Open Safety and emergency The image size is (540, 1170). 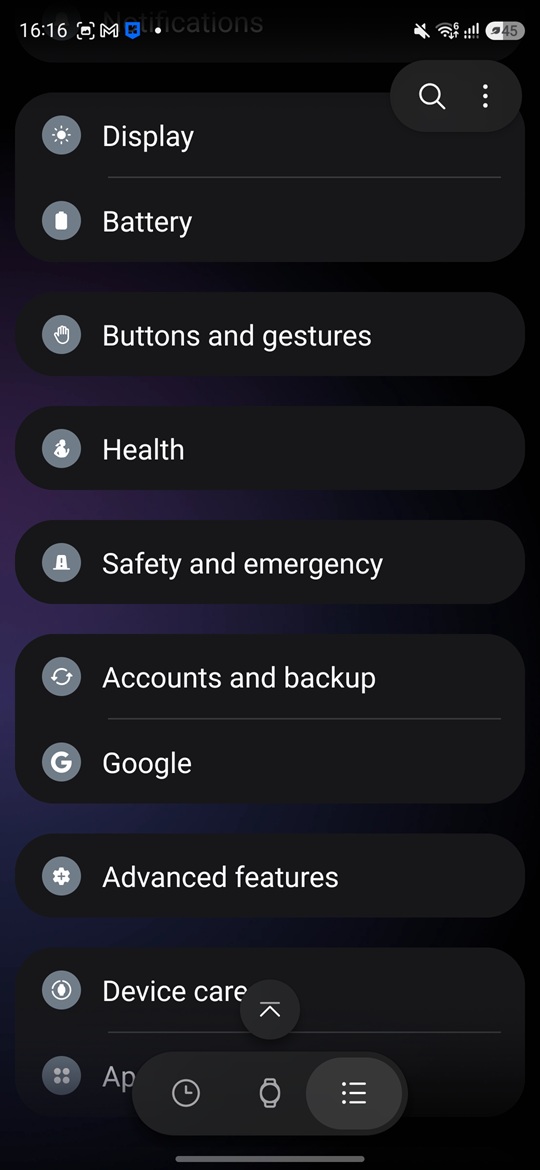click(270, 563)
